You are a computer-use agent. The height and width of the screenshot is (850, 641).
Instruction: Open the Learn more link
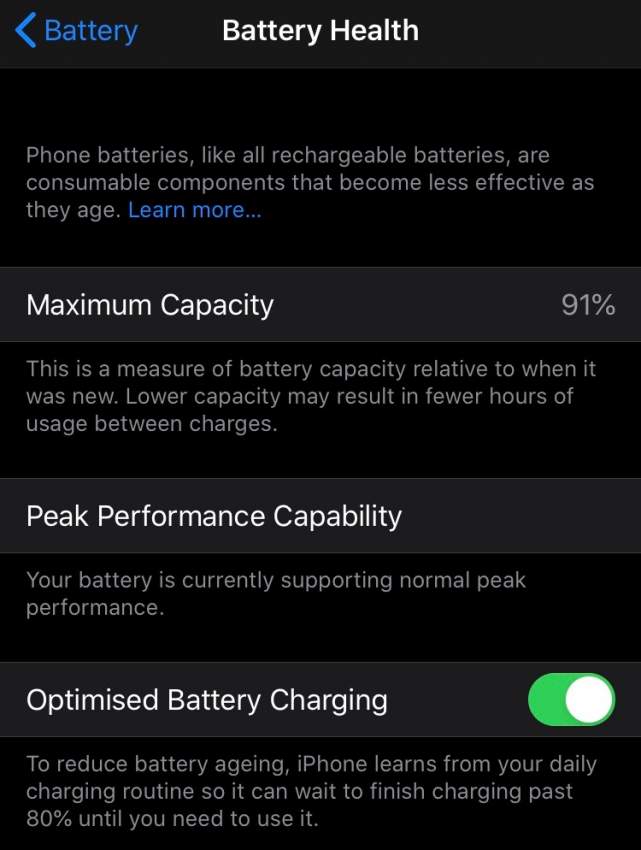(x=194, y=210)
